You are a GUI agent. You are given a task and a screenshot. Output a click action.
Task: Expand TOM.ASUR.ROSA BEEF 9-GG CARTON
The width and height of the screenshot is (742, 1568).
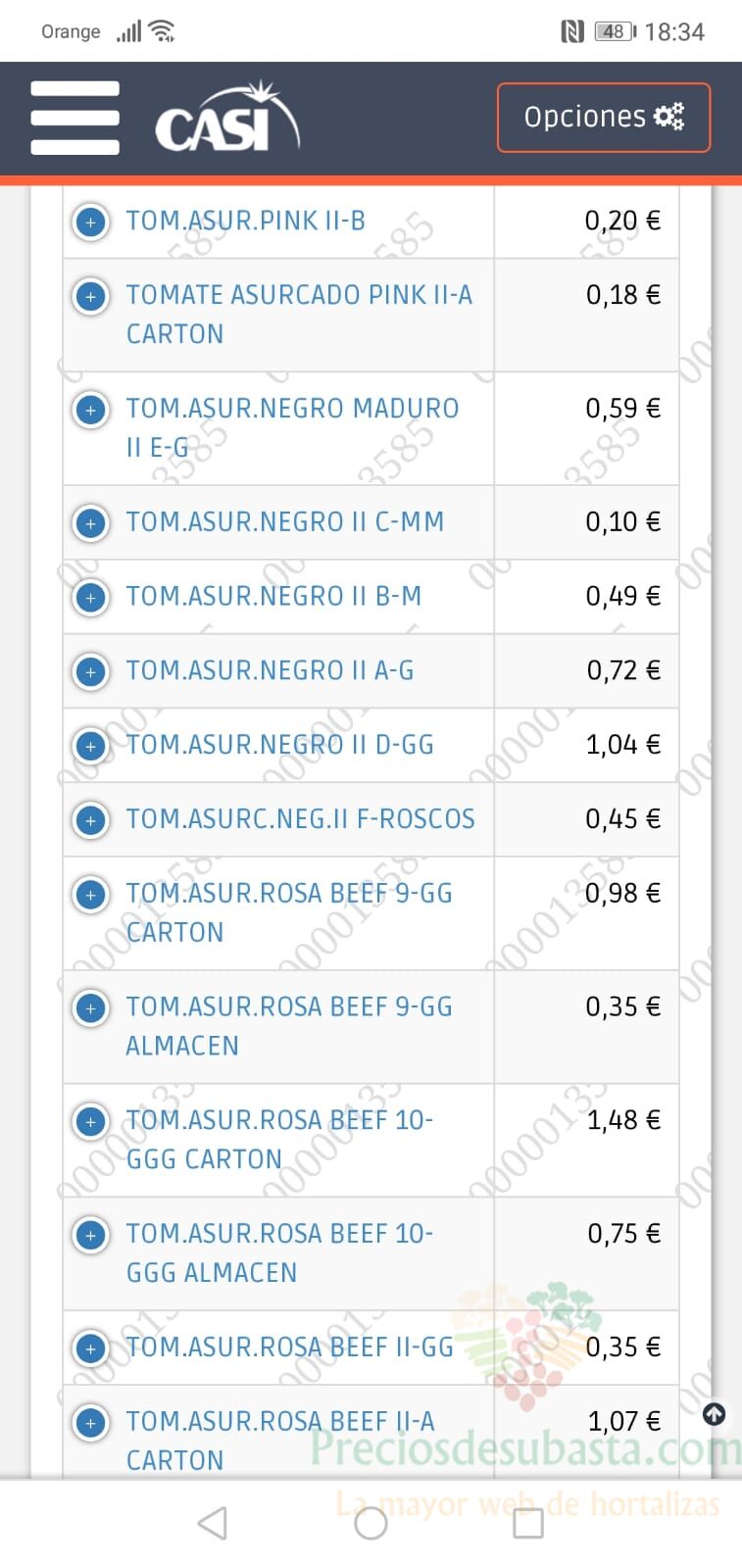point(91,895)
